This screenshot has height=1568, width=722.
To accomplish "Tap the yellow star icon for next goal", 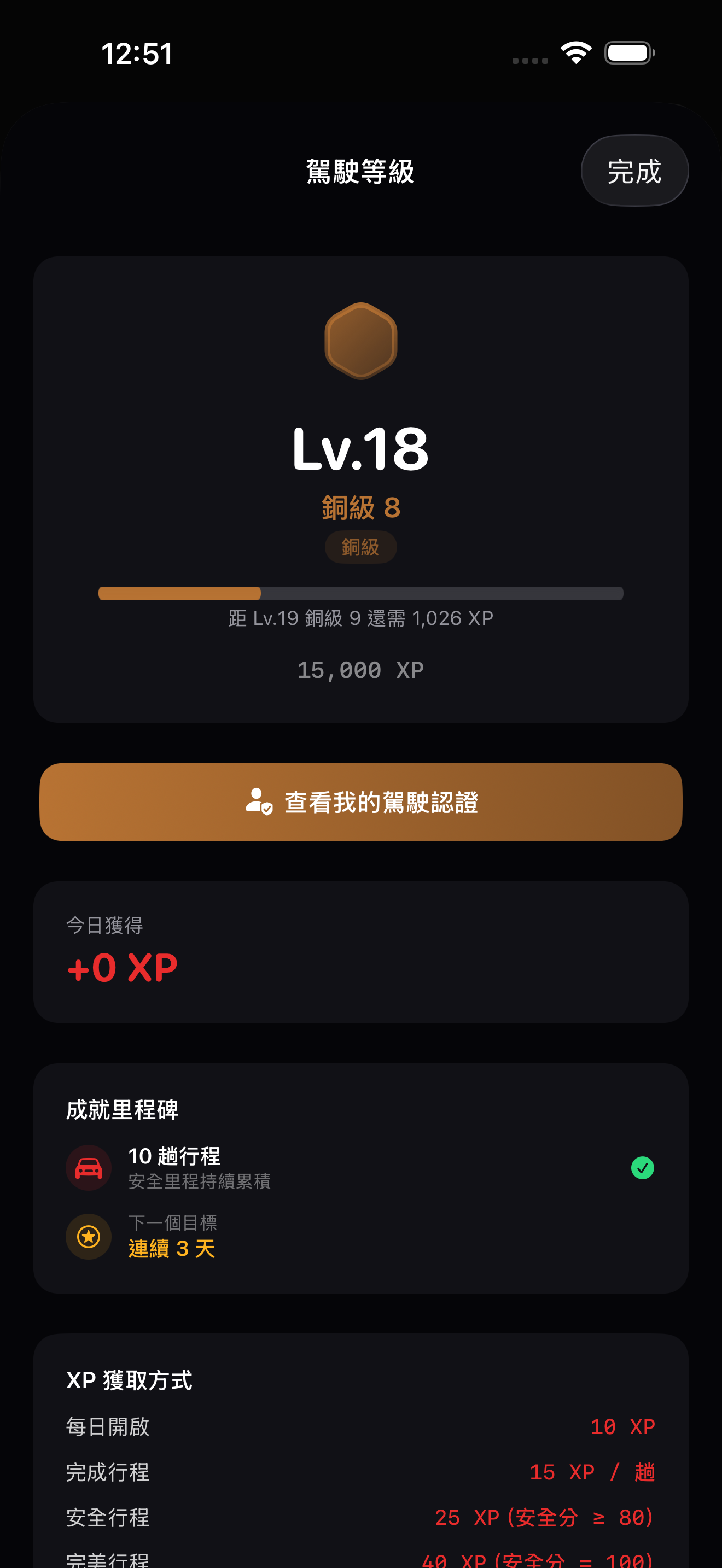I will [x=88, y=1237].
